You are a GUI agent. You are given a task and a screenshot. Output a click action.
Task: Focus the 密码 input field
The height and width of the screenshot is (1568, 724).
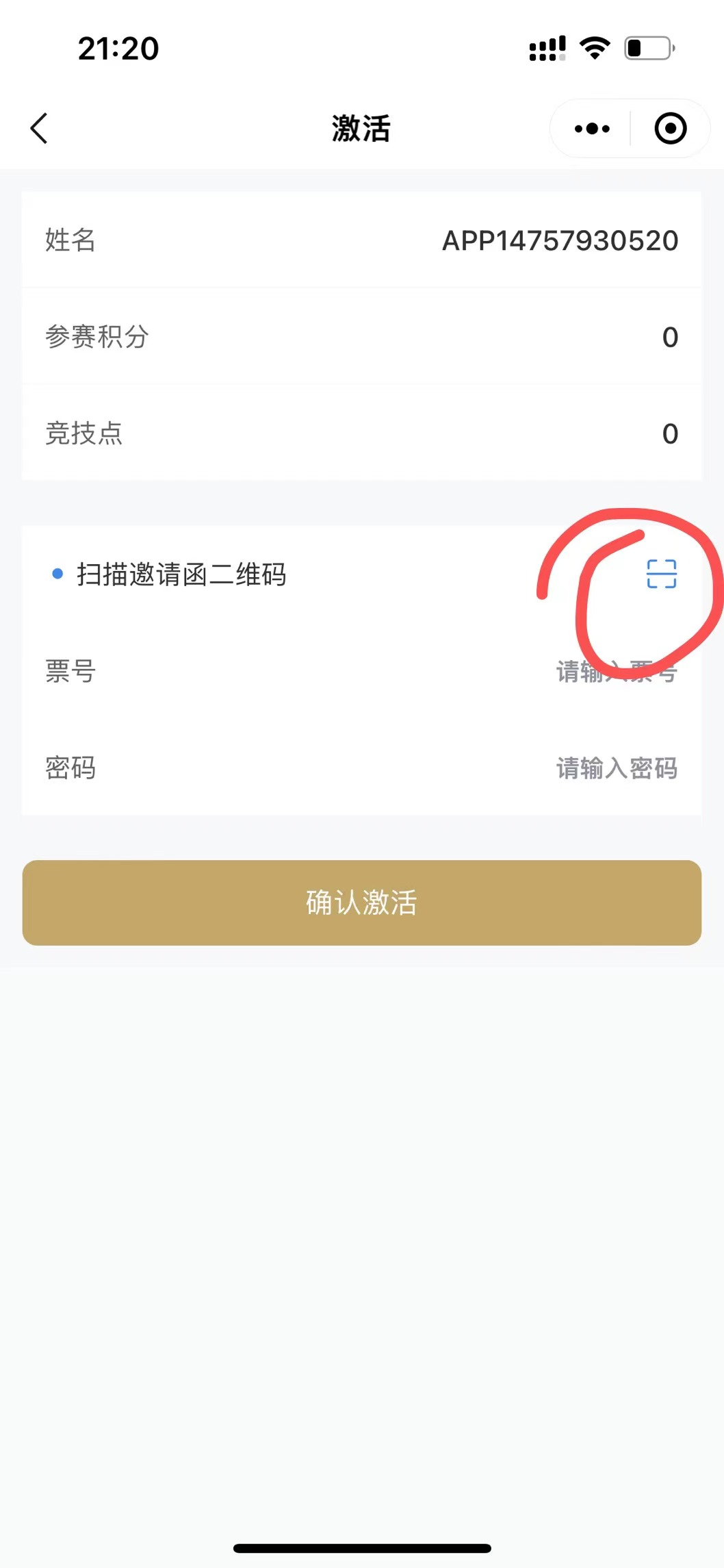pos(616,768)
